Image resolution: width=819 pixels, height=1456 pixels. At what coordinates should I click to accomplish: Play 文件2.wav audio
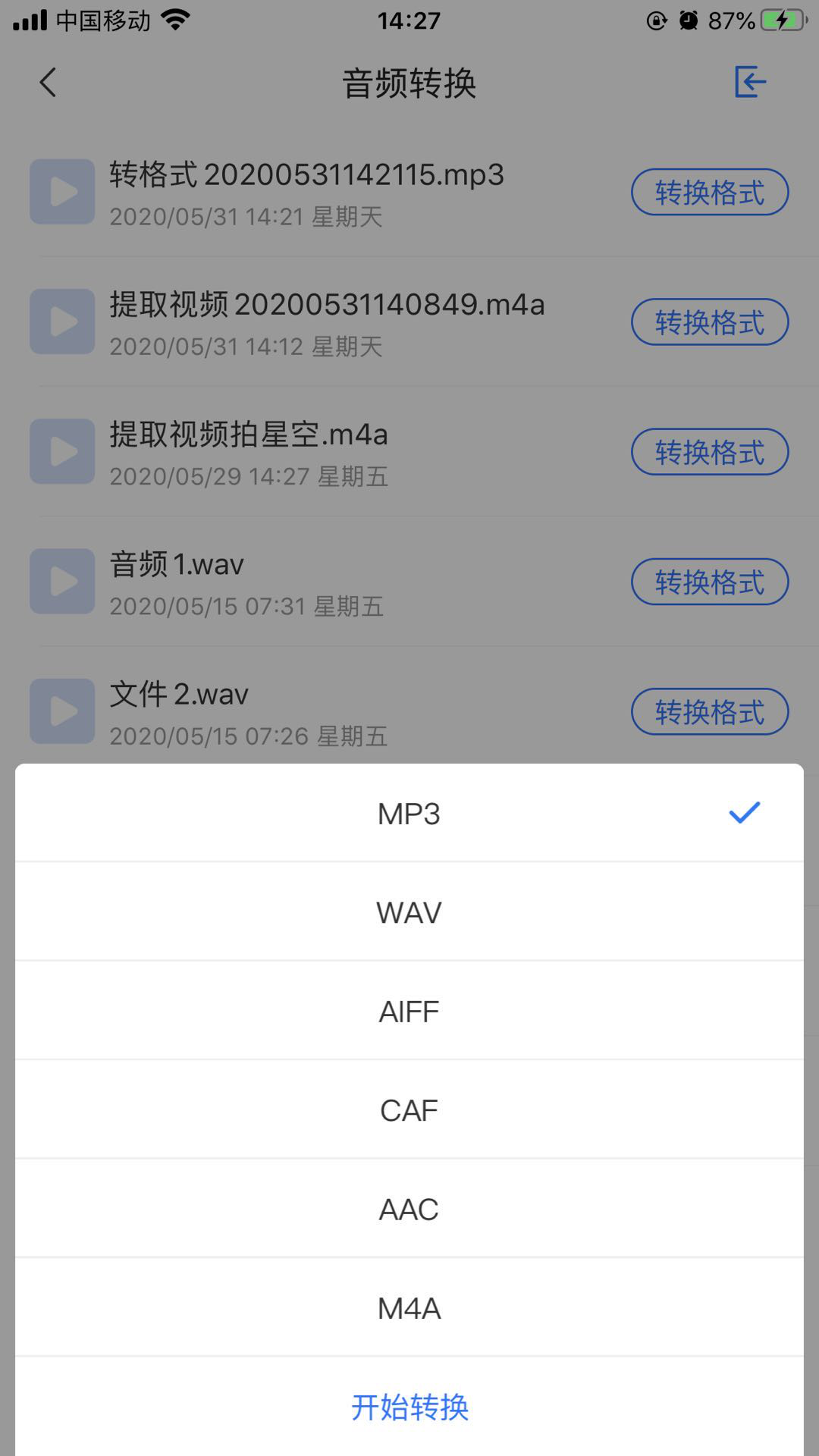(x=62, y=711)
